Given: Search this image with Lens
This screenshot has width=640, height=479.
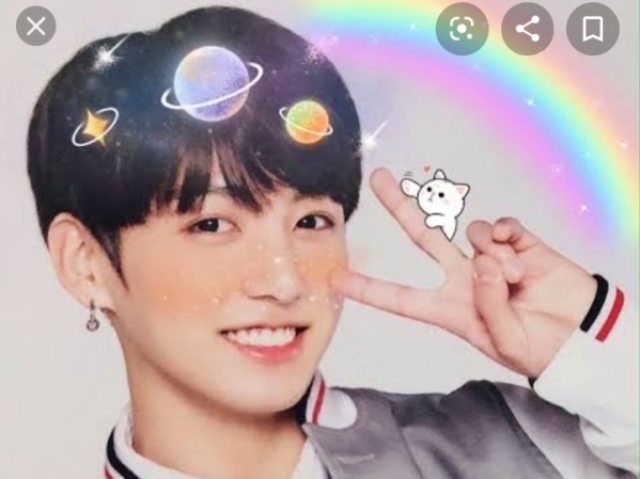Looking at the screenshot, I should pyautogui.click(x=461, y=29).
